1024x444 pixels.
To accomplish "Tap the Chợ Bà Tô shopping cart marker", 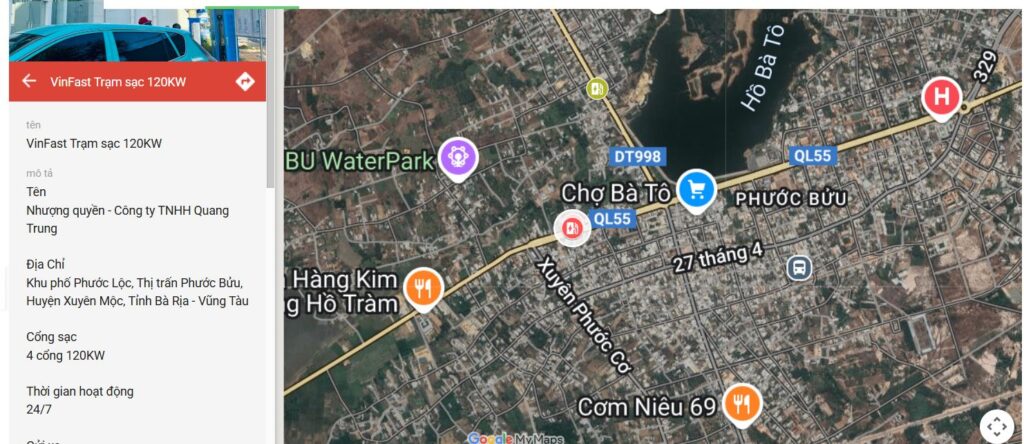I will [x=695, y=189].
